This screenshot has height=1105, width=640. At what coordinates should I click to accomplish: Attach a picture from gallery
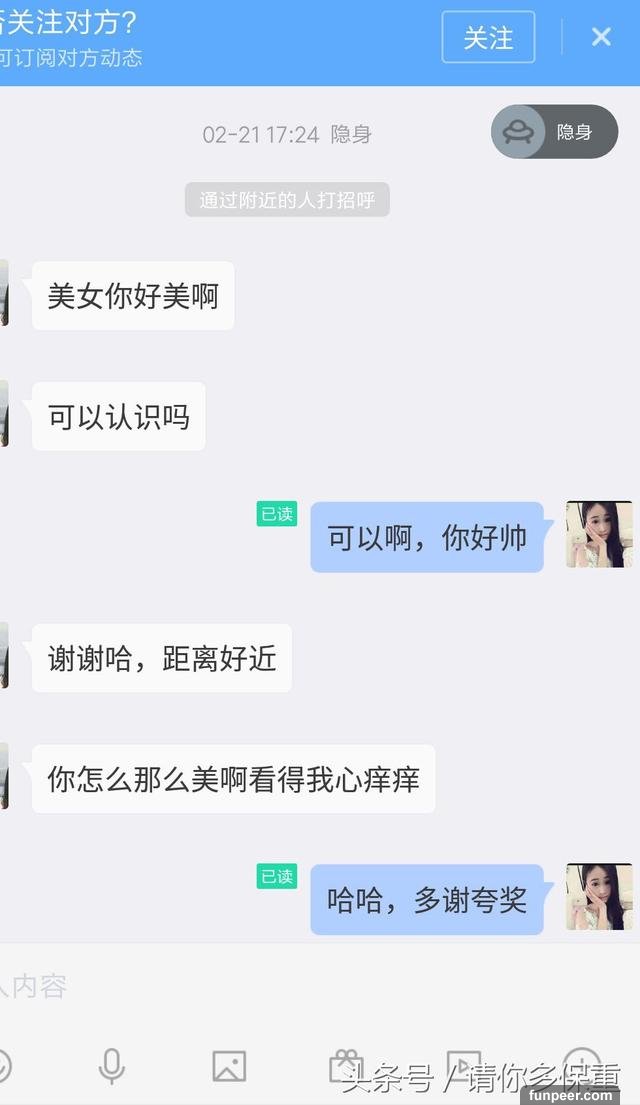229,1066
